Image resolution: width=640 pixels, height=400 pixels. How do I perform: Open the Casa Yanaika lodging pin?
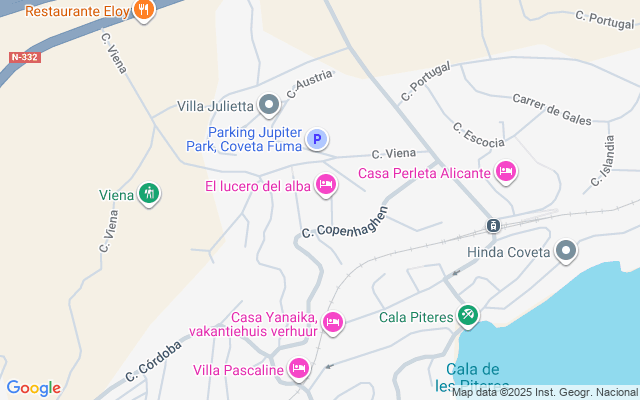333,322
